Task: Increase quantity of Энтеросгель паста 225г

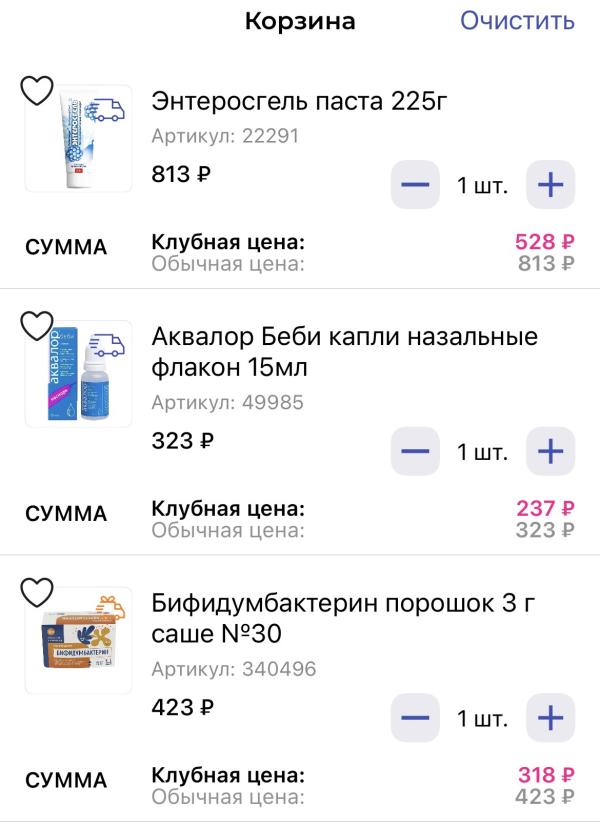Action: 551,185
